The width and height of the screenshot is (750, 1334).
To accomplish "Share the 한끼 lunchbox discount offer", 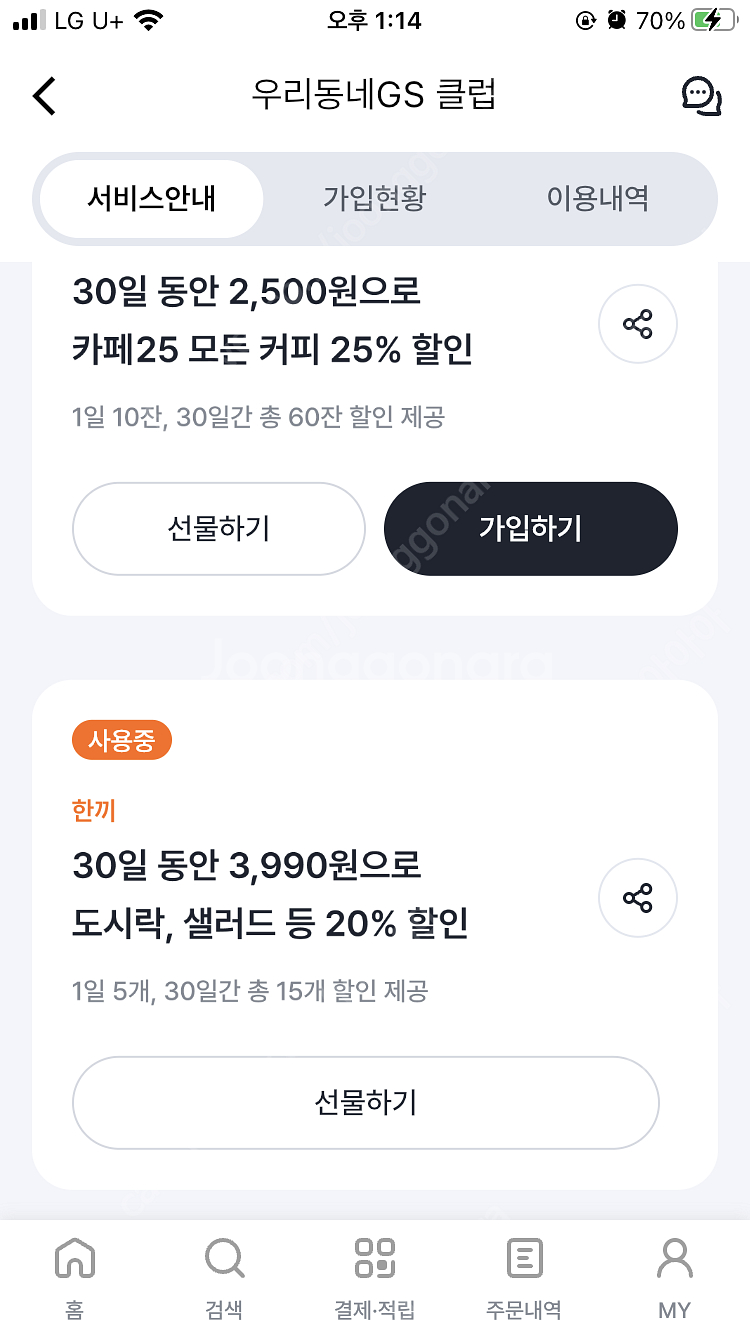I will (x=637, y=898).
